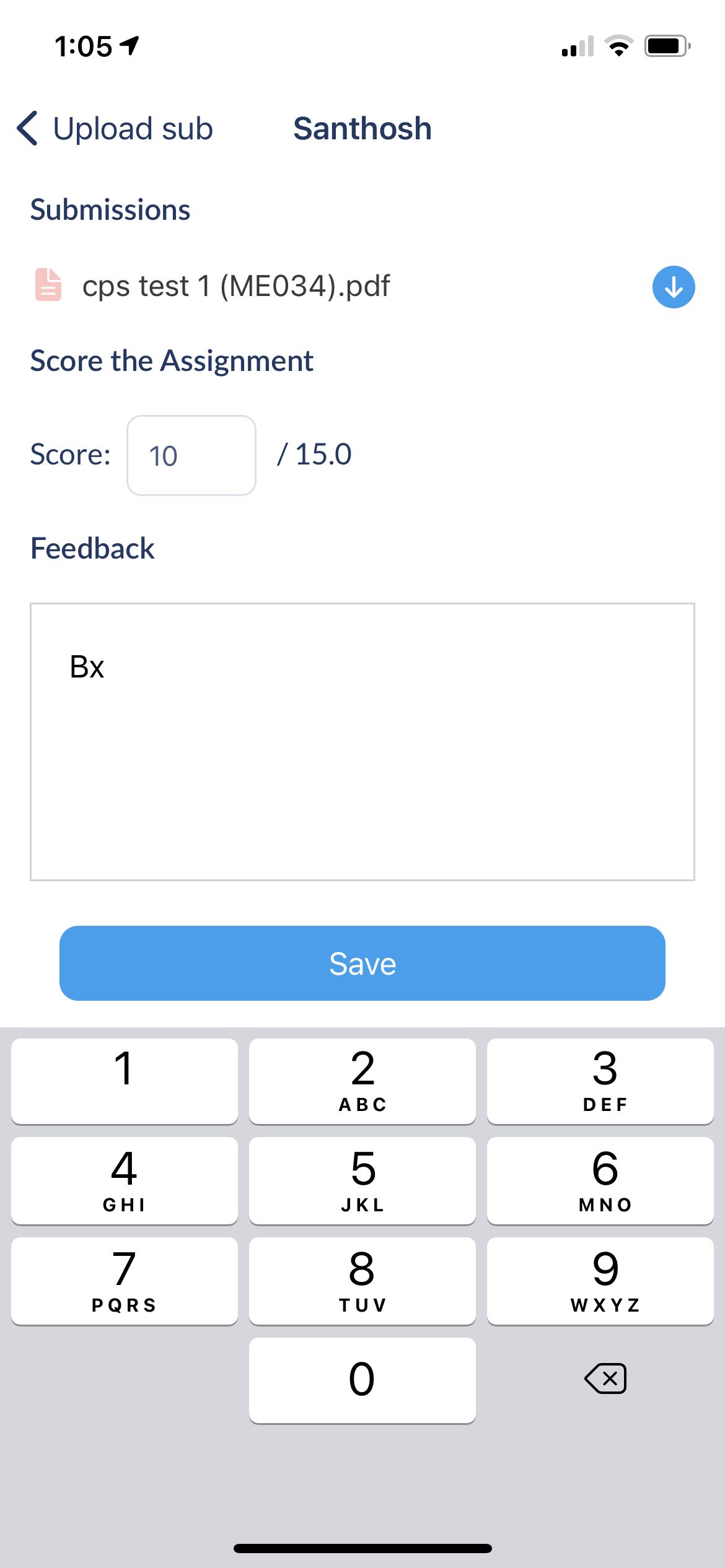Edit the Score input field

[x=191, y=456]
